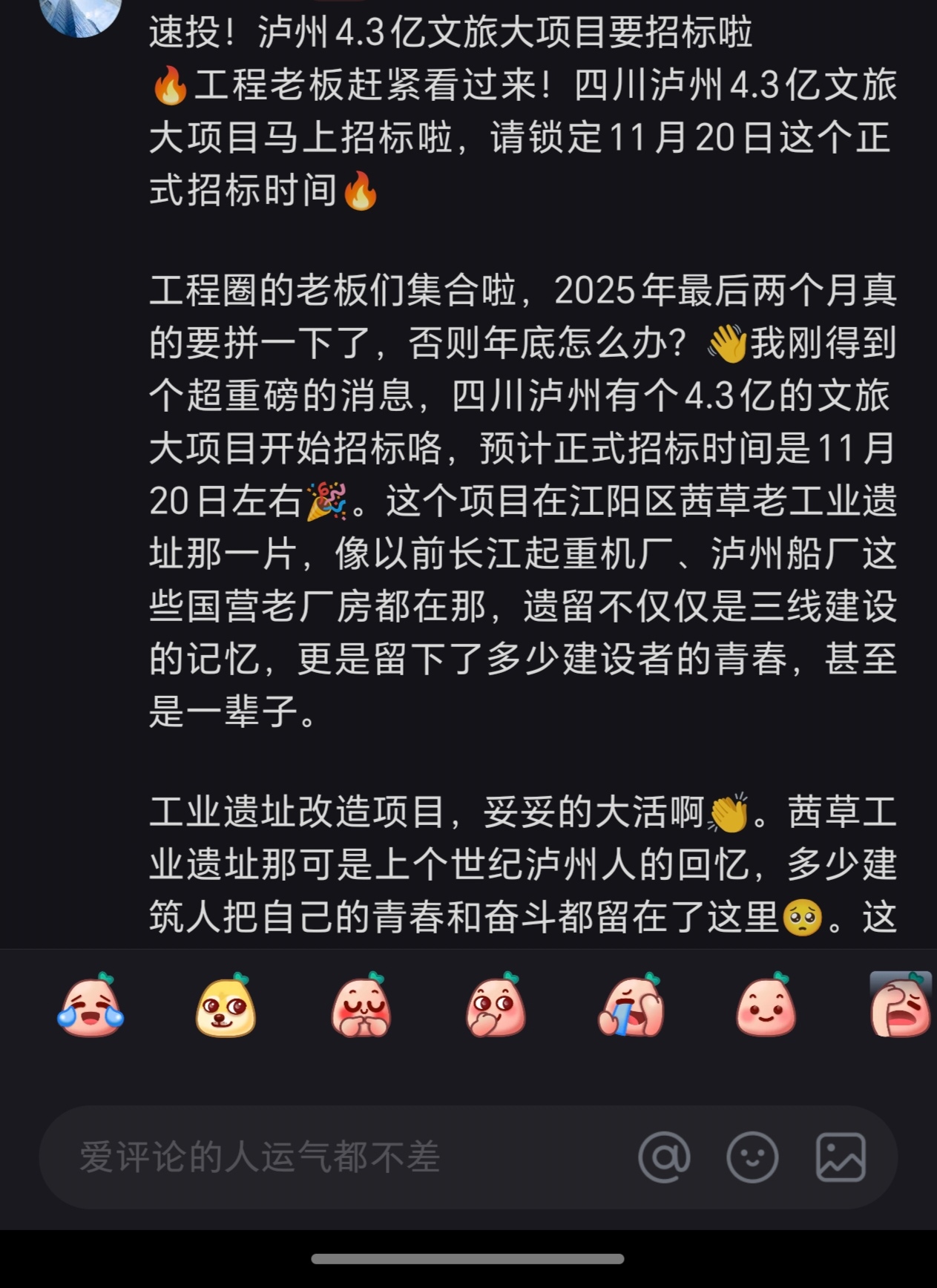Insert the facepalm sticker
The height and width of the screenshot is (1288, 937).
click(900, 1006)
